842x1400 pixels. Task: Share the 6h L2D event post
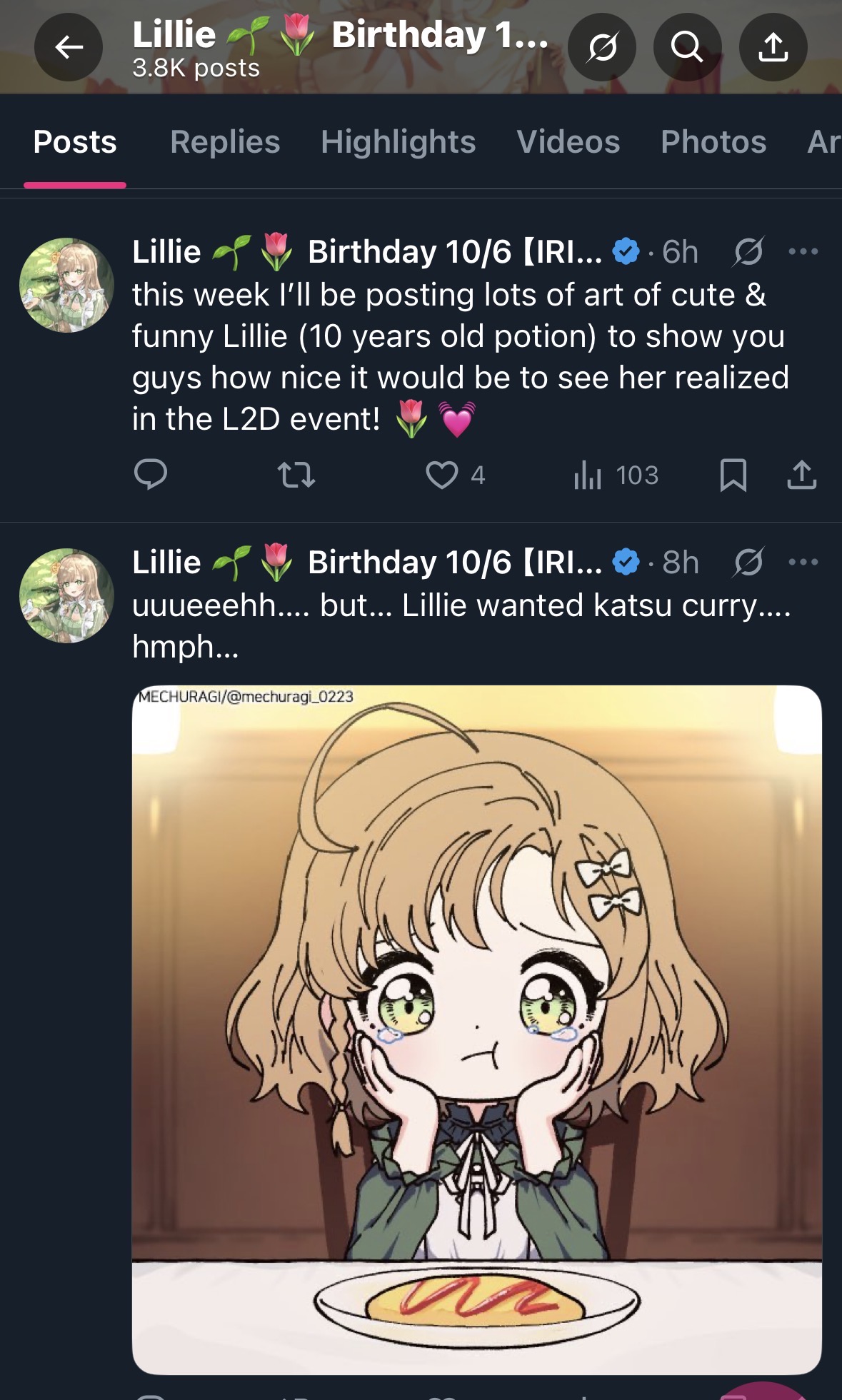801,475
